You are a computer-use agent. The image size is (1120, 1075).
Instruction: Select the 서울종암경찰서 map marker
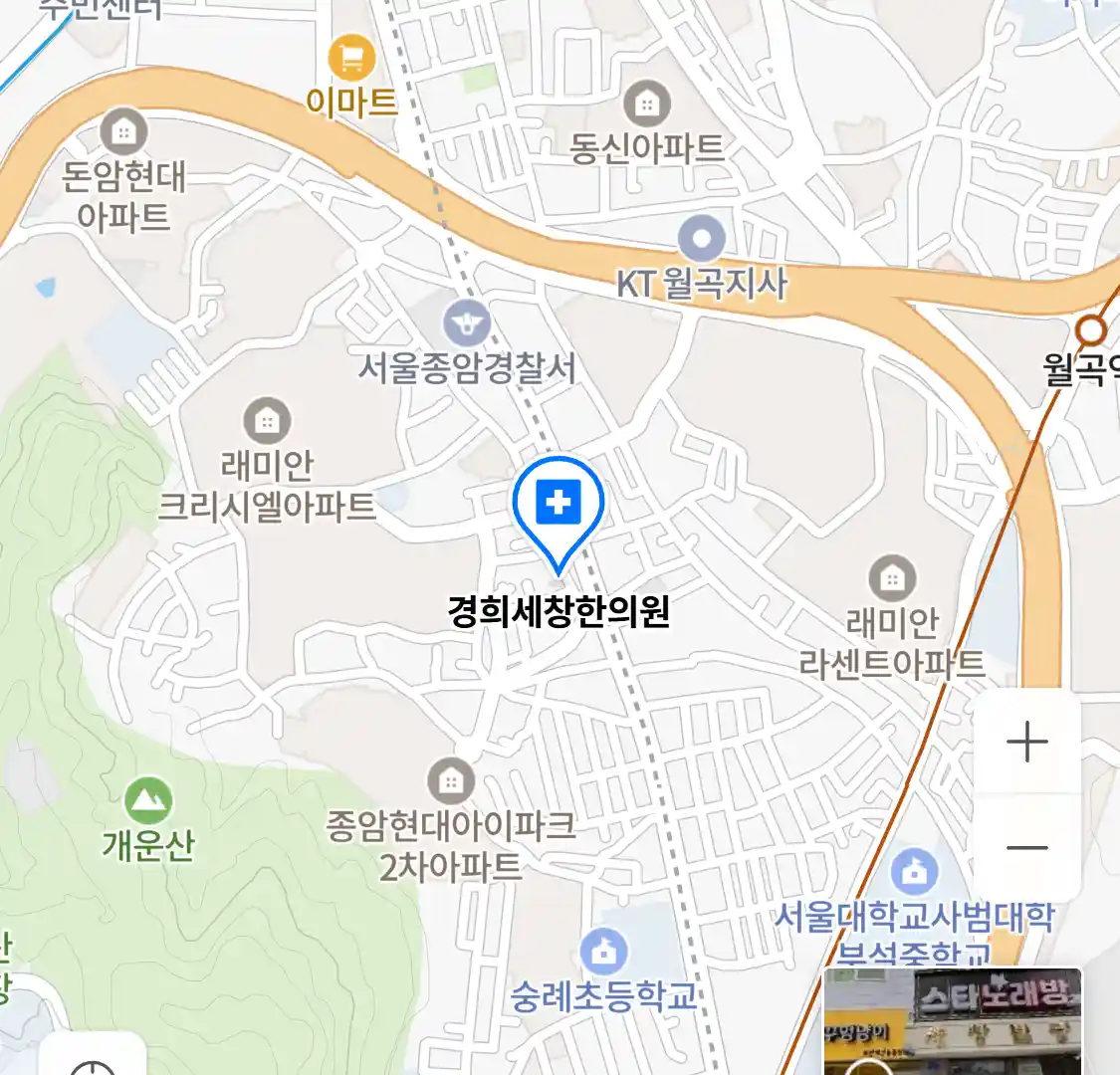coord(466,324)
